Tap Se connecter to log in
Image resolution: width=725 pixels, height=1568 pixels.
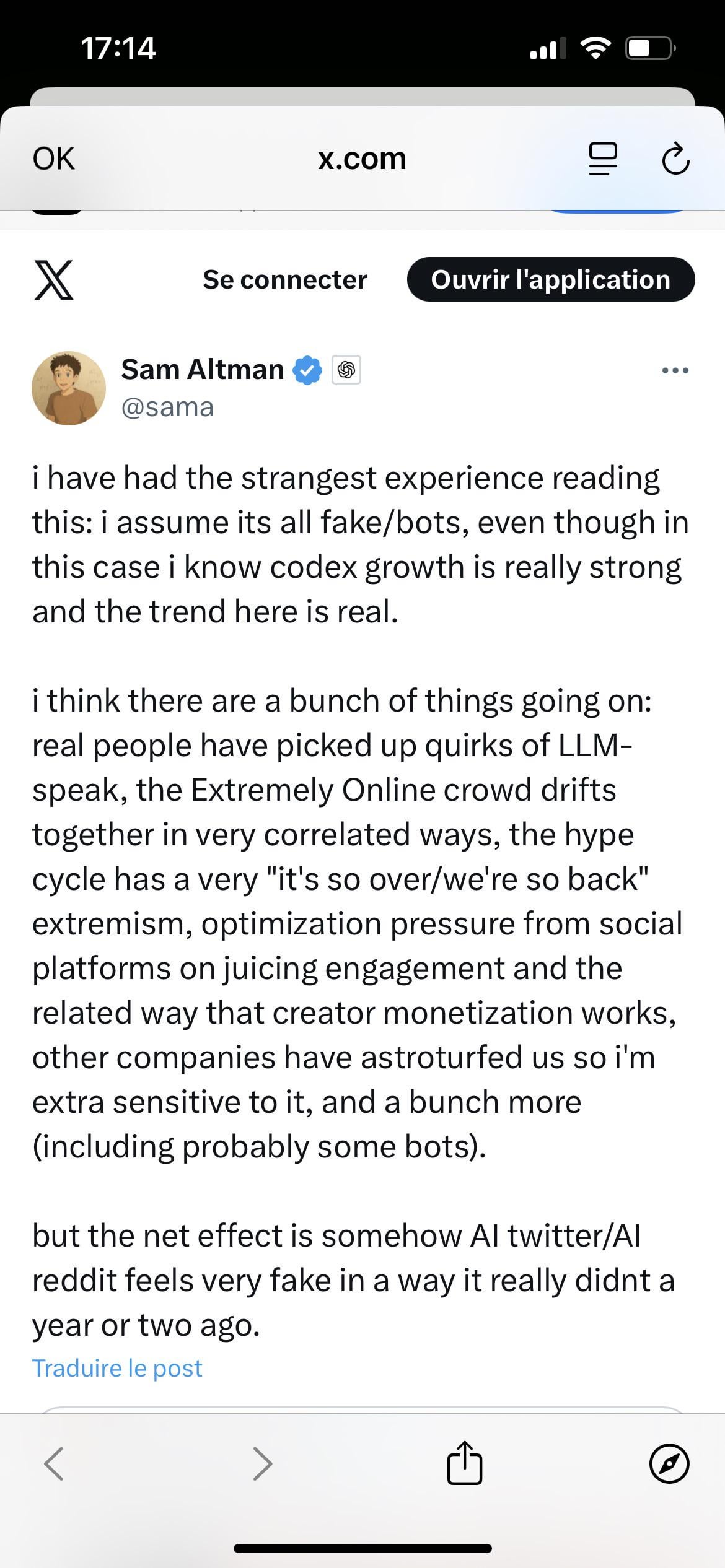(284, 280)
